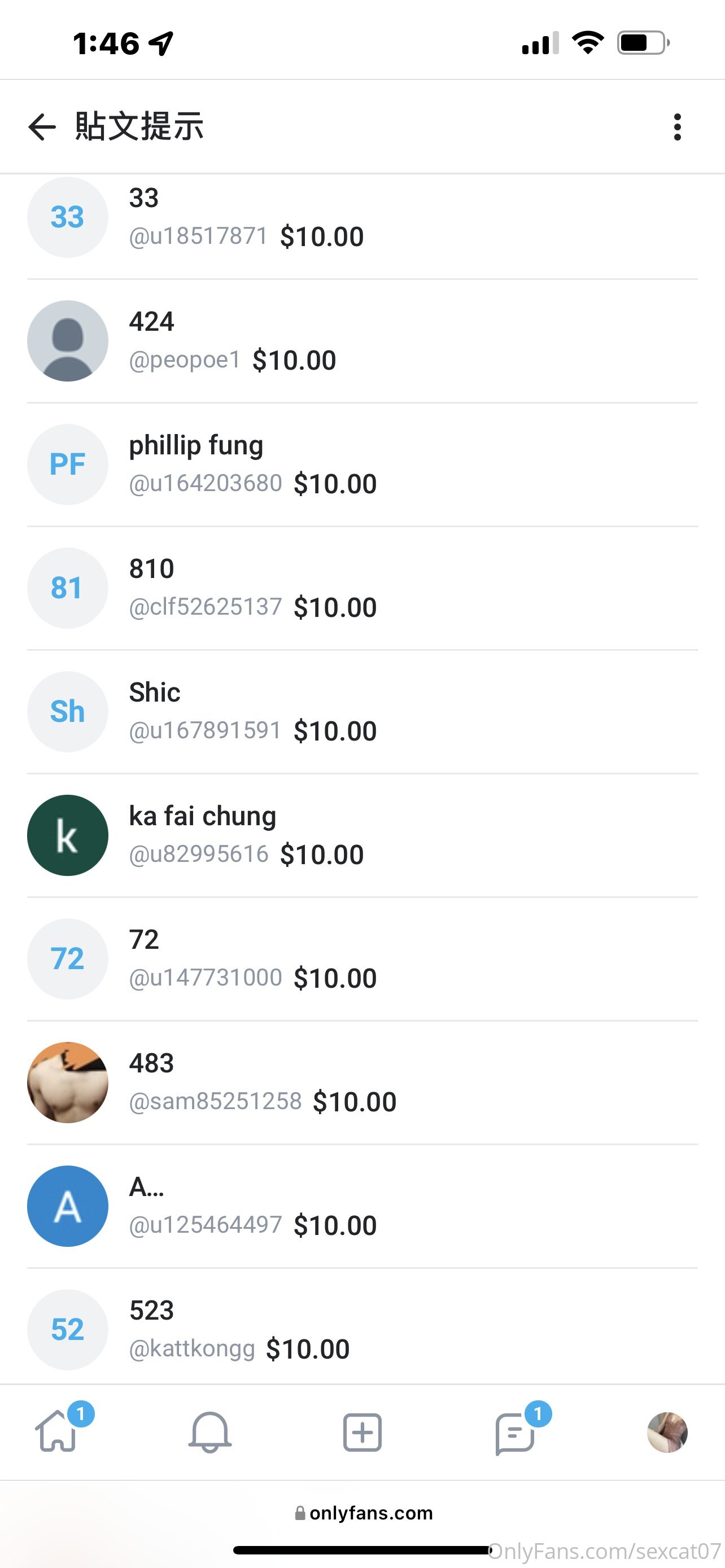Image resolution: width=725 pixels, height=1568 pixels.
Task: Open the row for @u147731000
Action: 362,959
